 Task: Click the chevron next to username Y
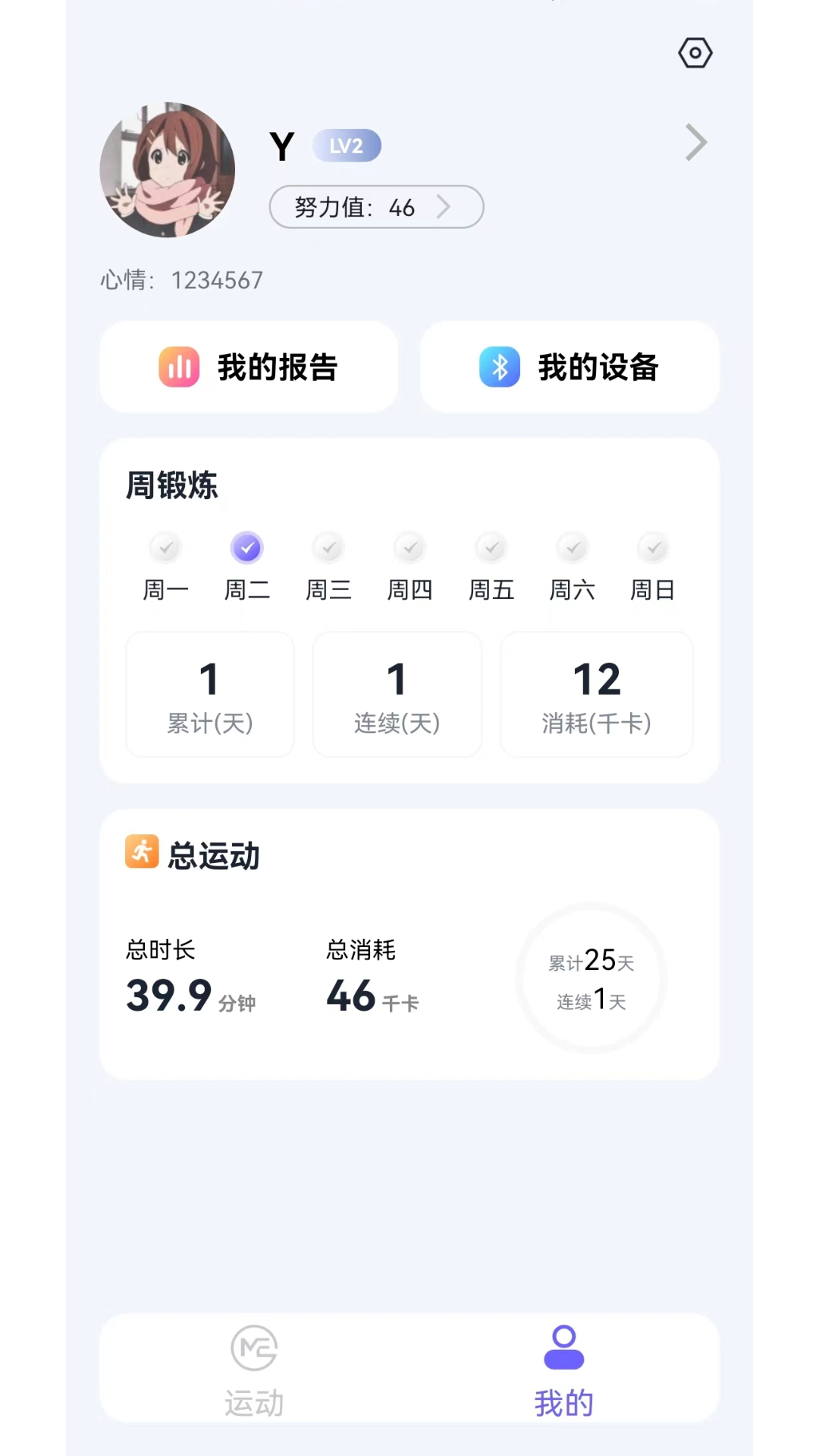pos(695,143)
